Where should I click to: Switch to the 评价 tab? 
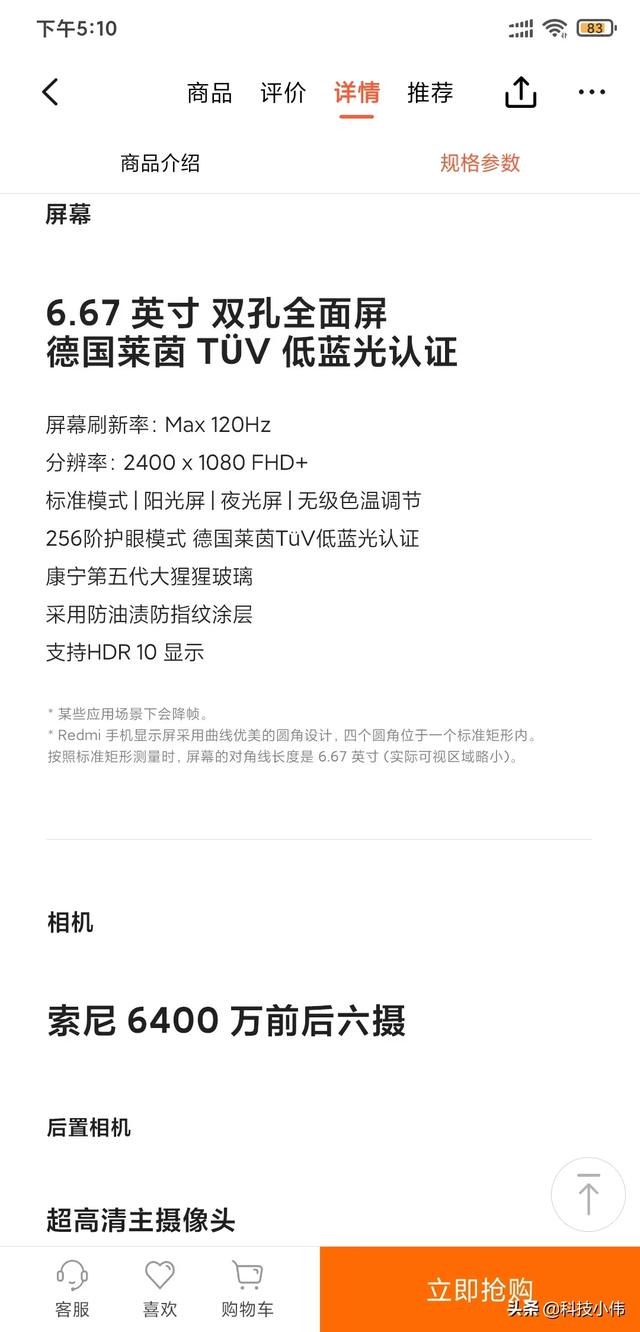283,93
